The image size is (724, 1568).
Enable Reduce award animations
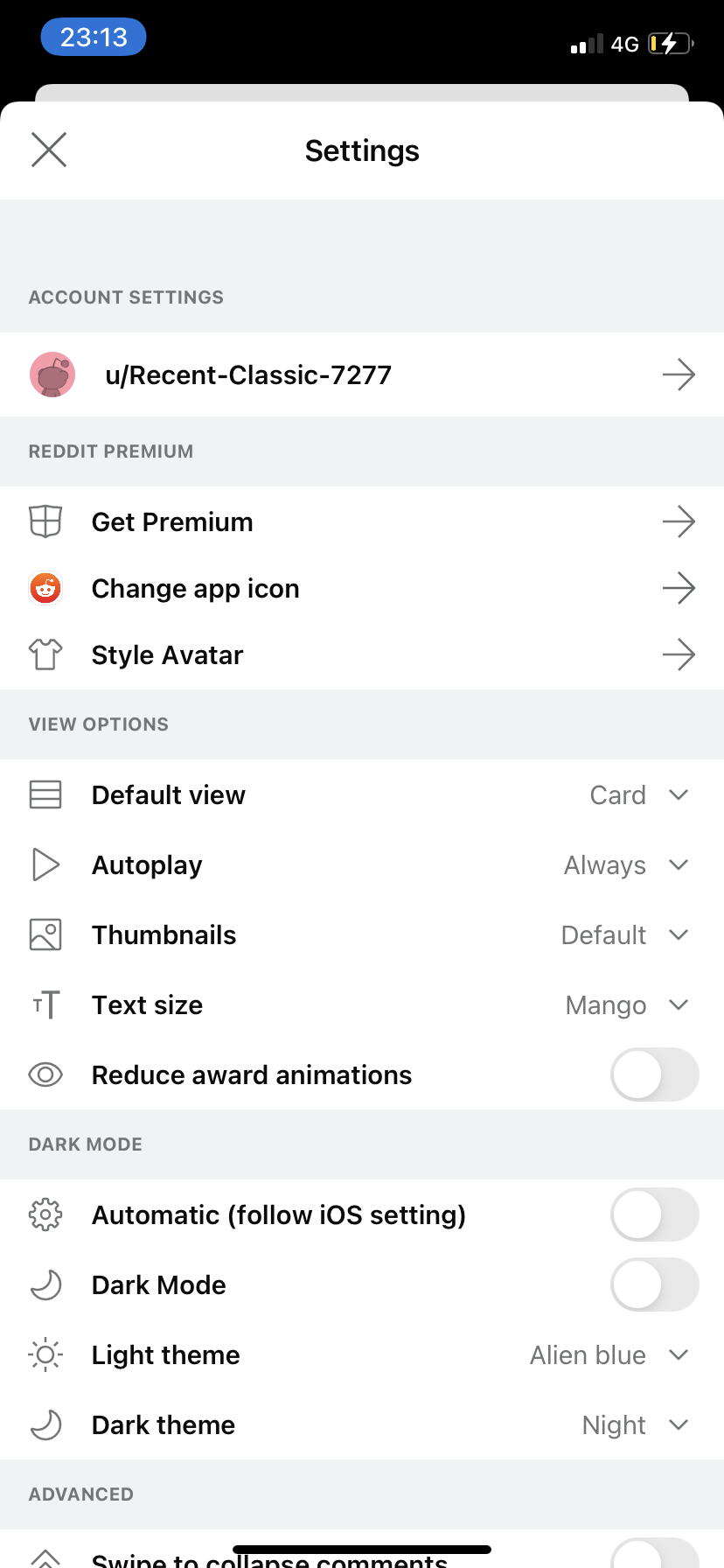[x=654, y=1074]
